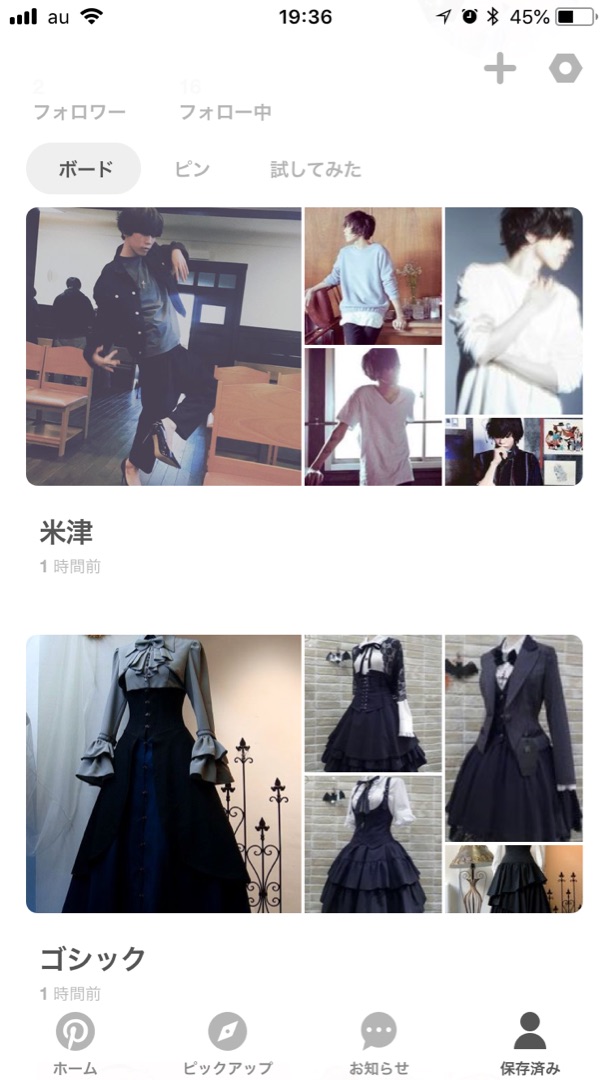608x1080 pixels.
Task: Go to the ホーム tab
Action: (x=75, y=1043)
